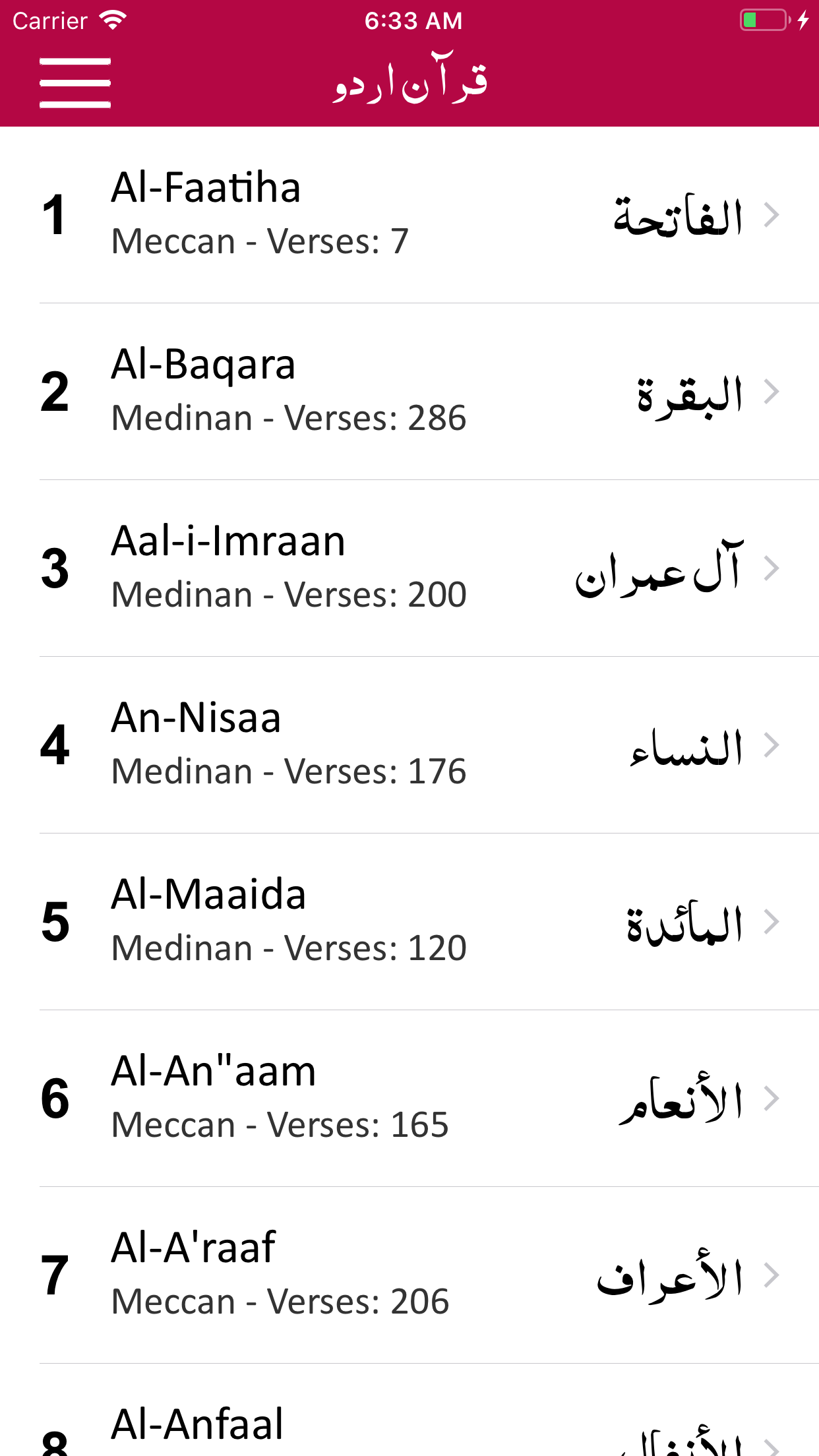Open surah Al-Anfaal
Image resolution: width=819 pixels, height=1456 pixels.
(409, 1410)
